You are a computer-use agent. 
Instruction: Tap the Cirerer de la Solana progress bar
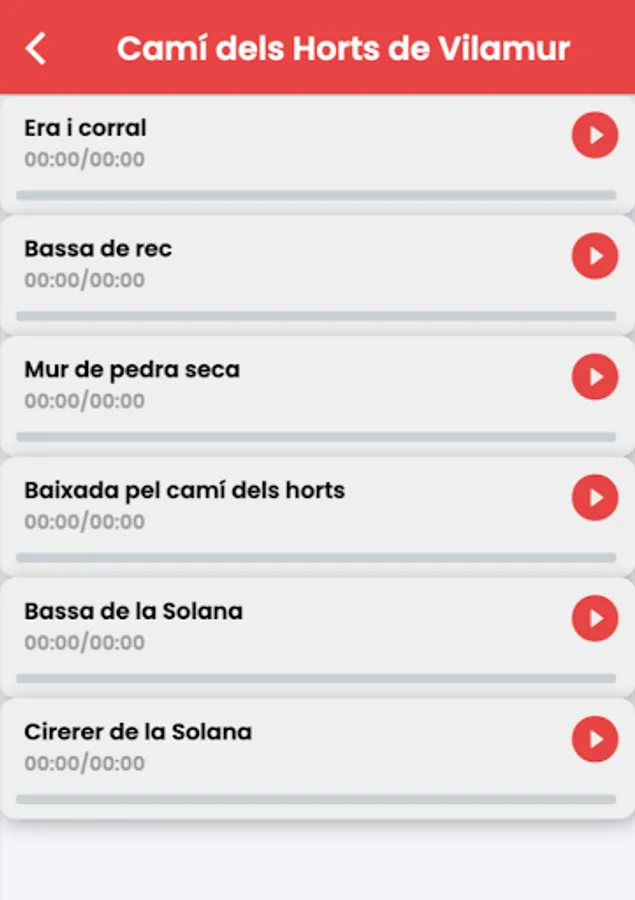click(x=316, y=799)
